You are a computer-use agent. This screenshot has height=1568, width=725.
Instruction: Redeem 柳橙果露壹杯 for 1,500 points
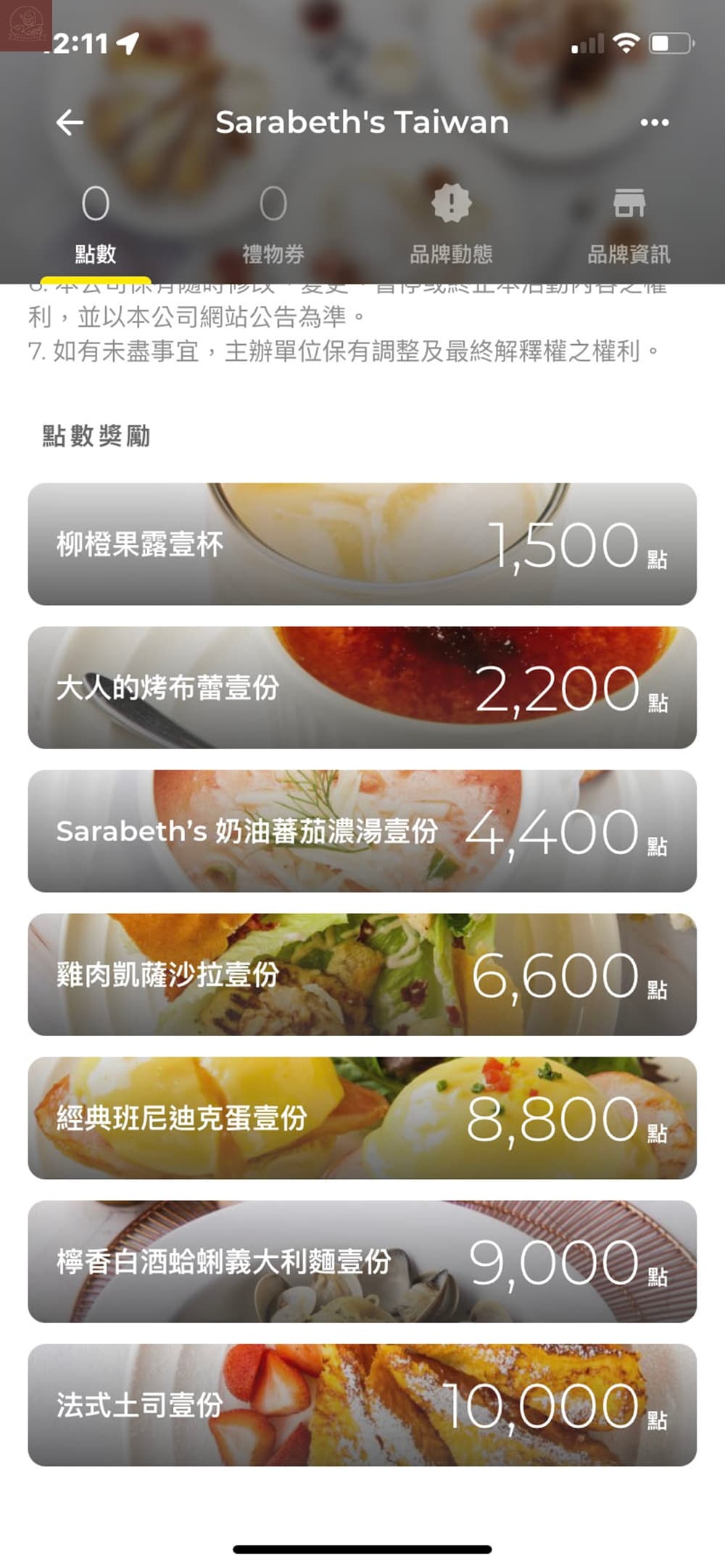coord(361,545)
